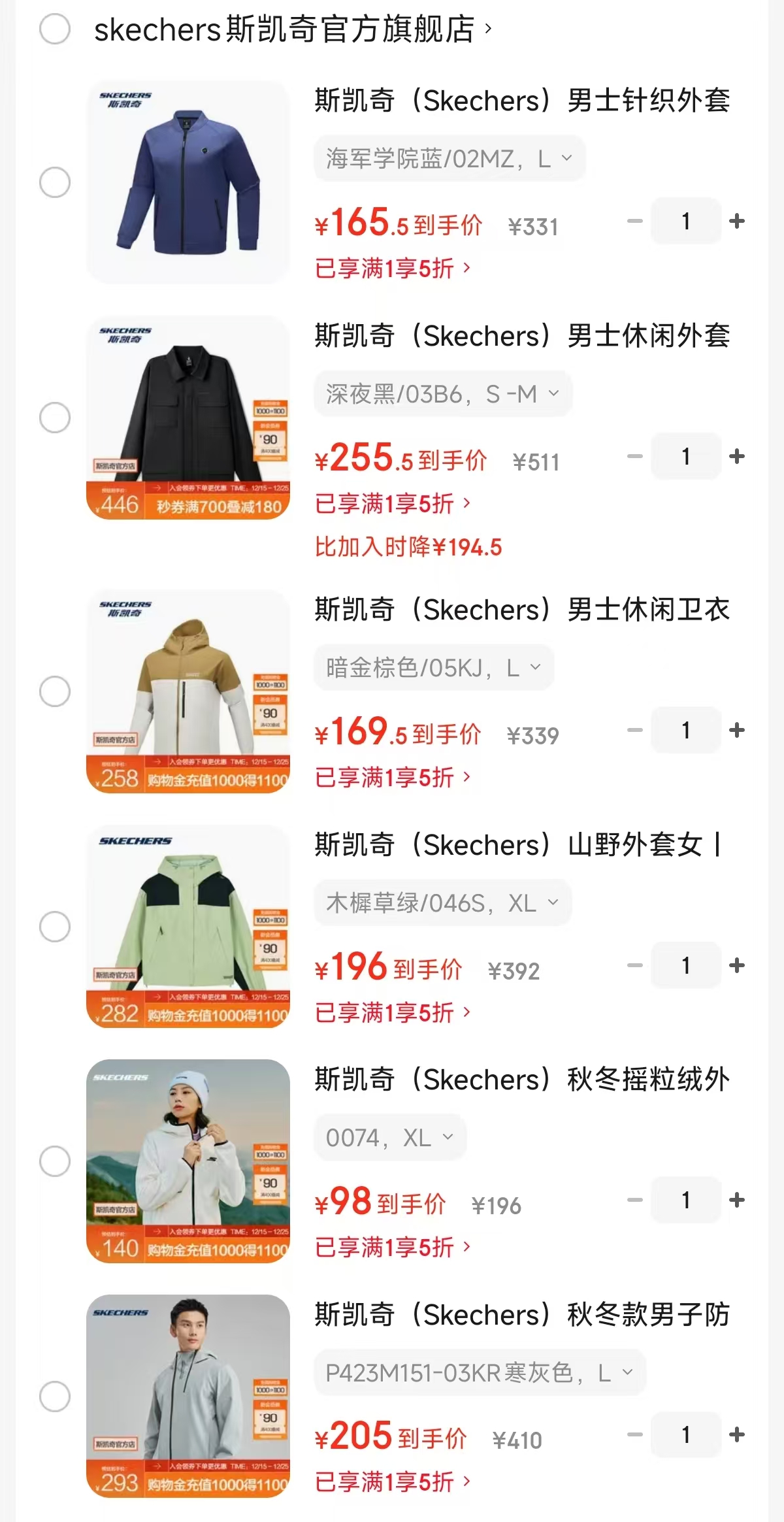Mark the 秋冬款男子防 item checkbox

point(55,1396)
